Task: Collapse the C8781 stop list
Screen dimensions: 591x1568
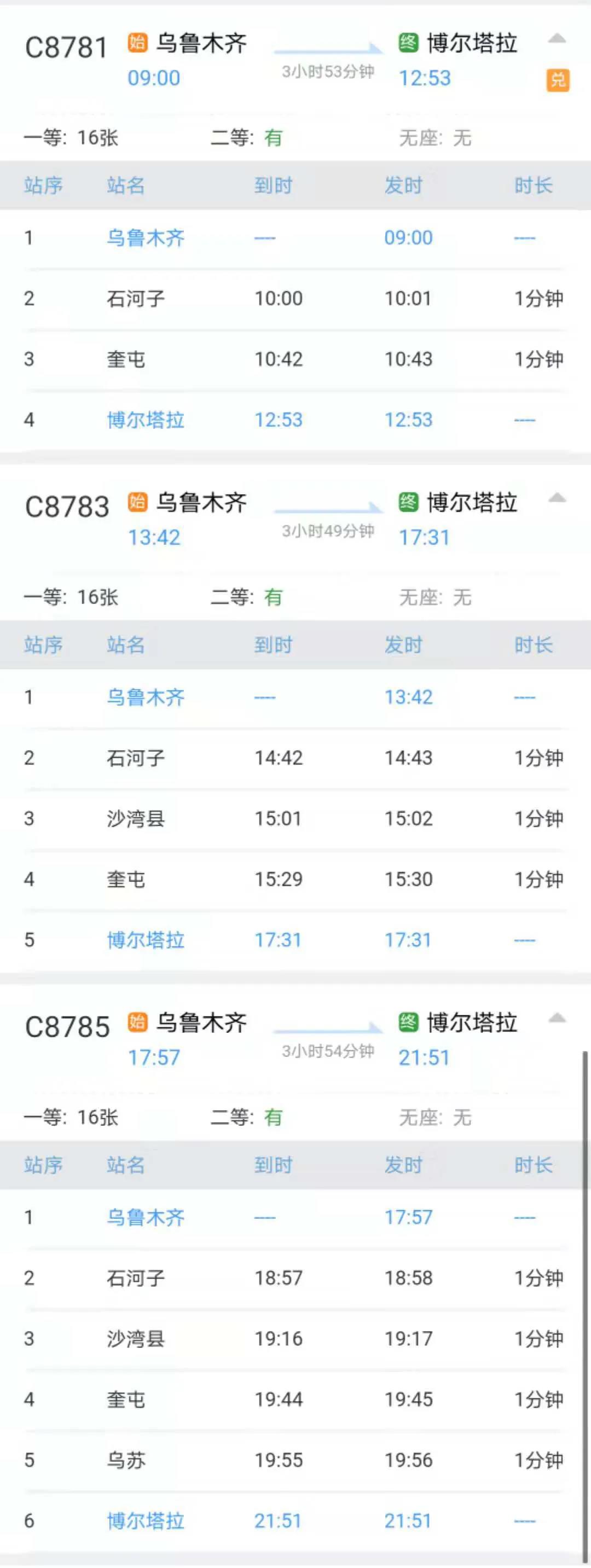Action: point(557,39)
